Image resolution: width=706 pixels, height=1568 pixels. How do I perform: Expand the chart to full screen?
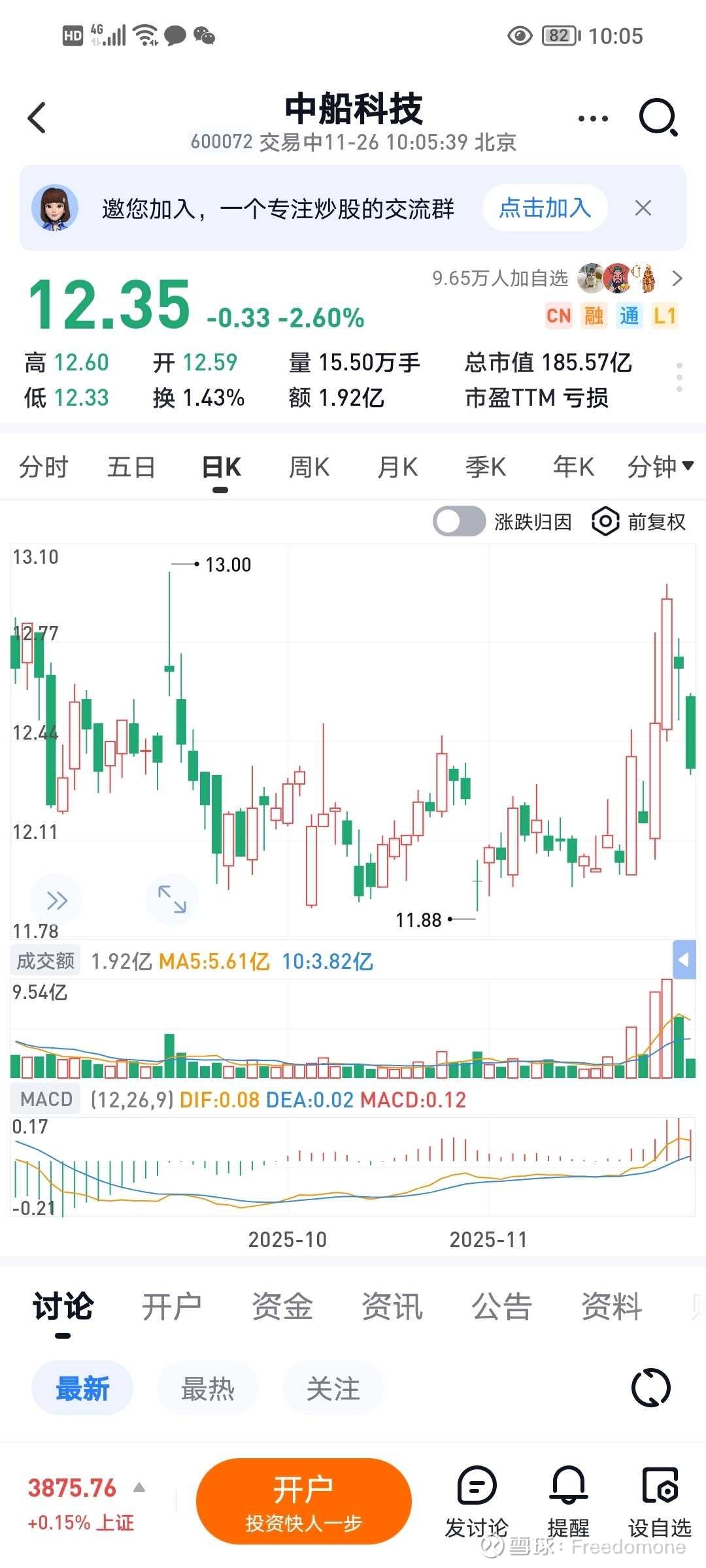pyautogui.click(x=172, y=899)
